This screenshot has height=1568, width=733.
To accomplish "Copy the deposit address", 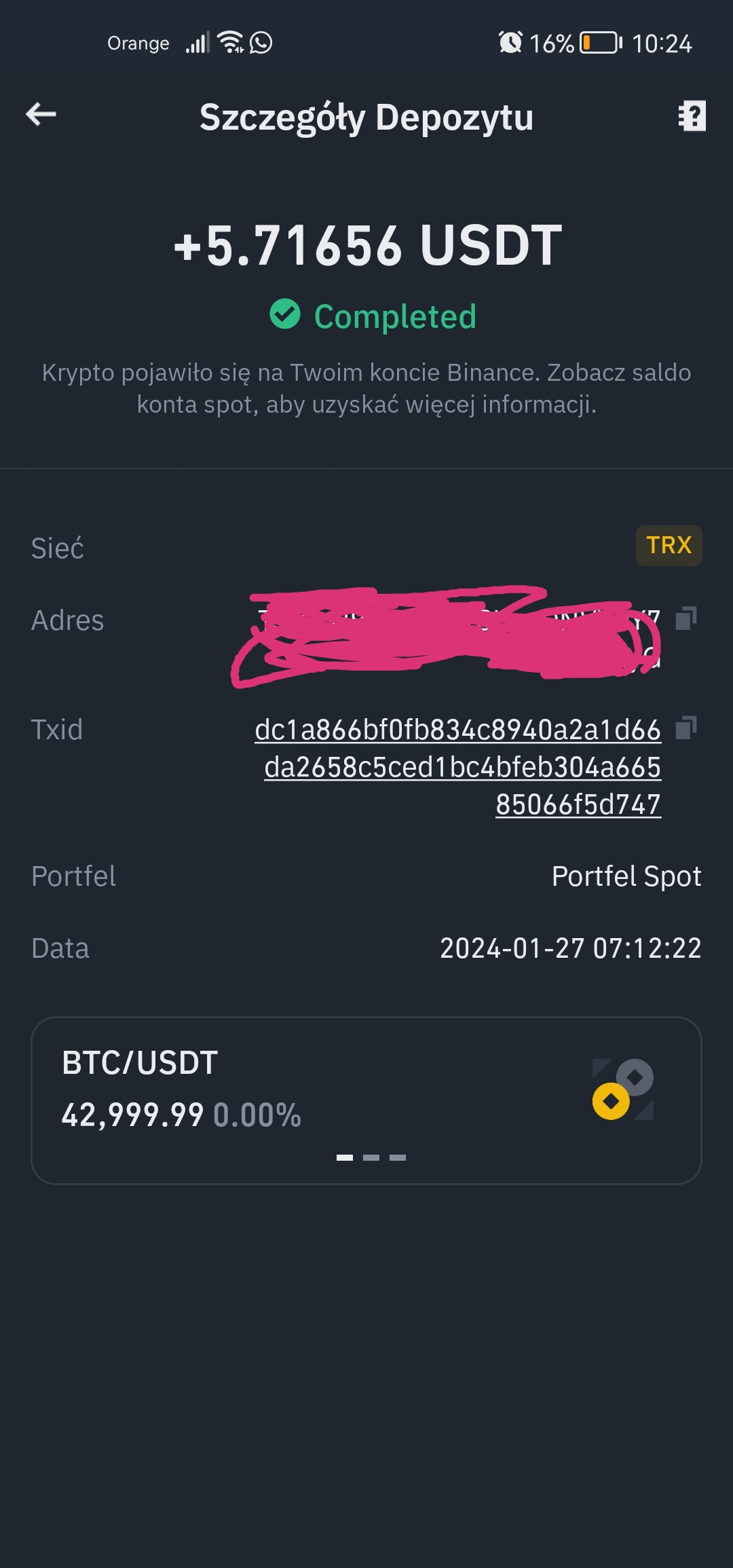I will 686,618.
